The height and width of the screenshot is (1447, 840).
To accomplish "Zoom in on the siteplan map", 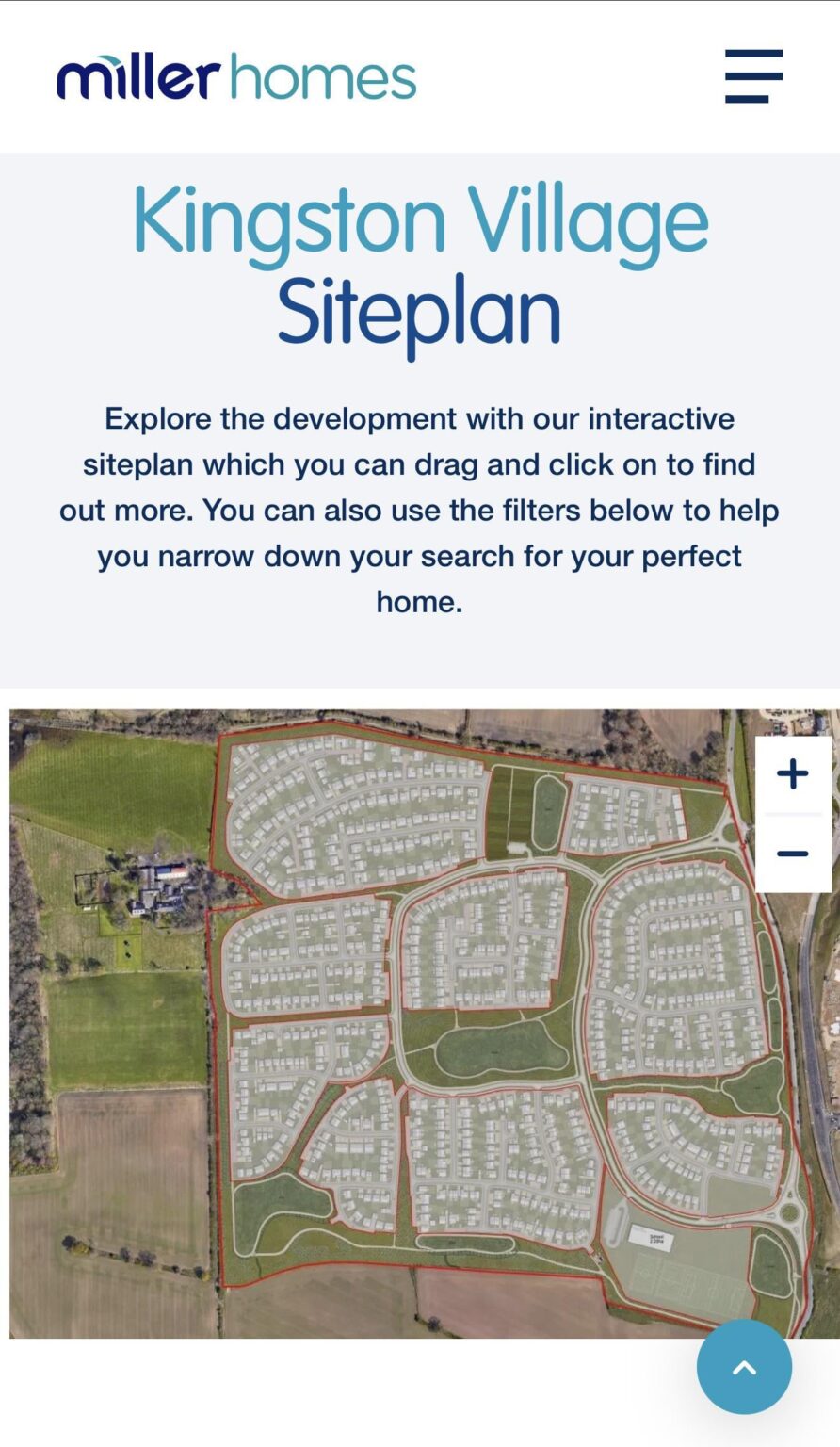I will click(793, 774).
